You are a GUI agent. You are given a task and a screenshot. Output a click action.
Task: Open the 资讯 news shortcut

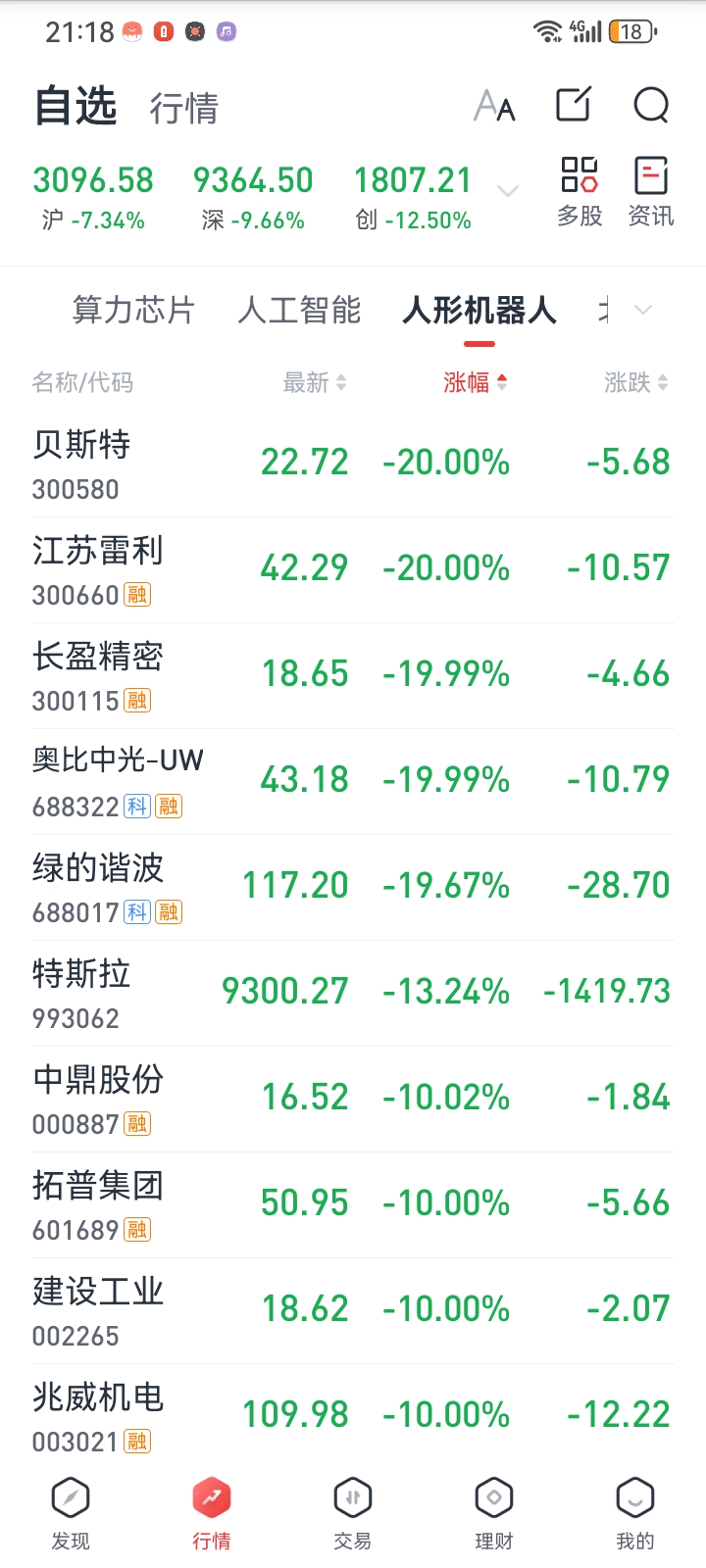pos(651,192)
